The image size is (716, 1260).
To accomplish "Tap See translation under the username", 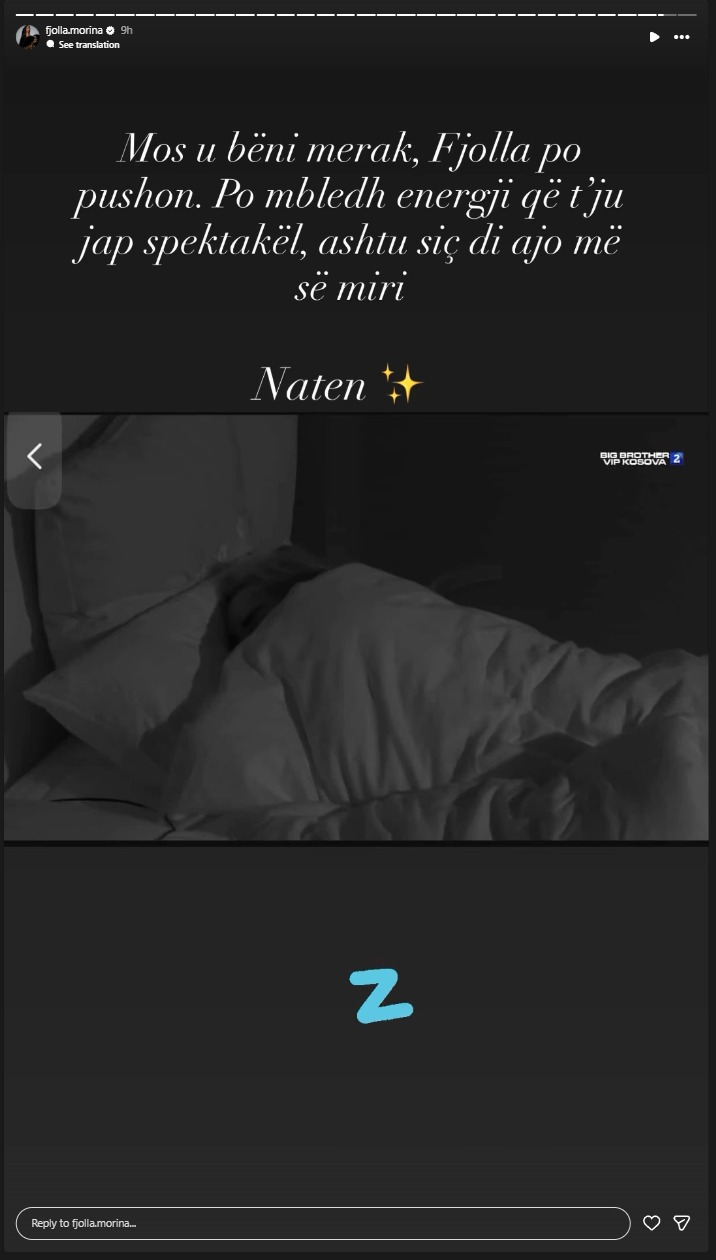I will (88, 45).
